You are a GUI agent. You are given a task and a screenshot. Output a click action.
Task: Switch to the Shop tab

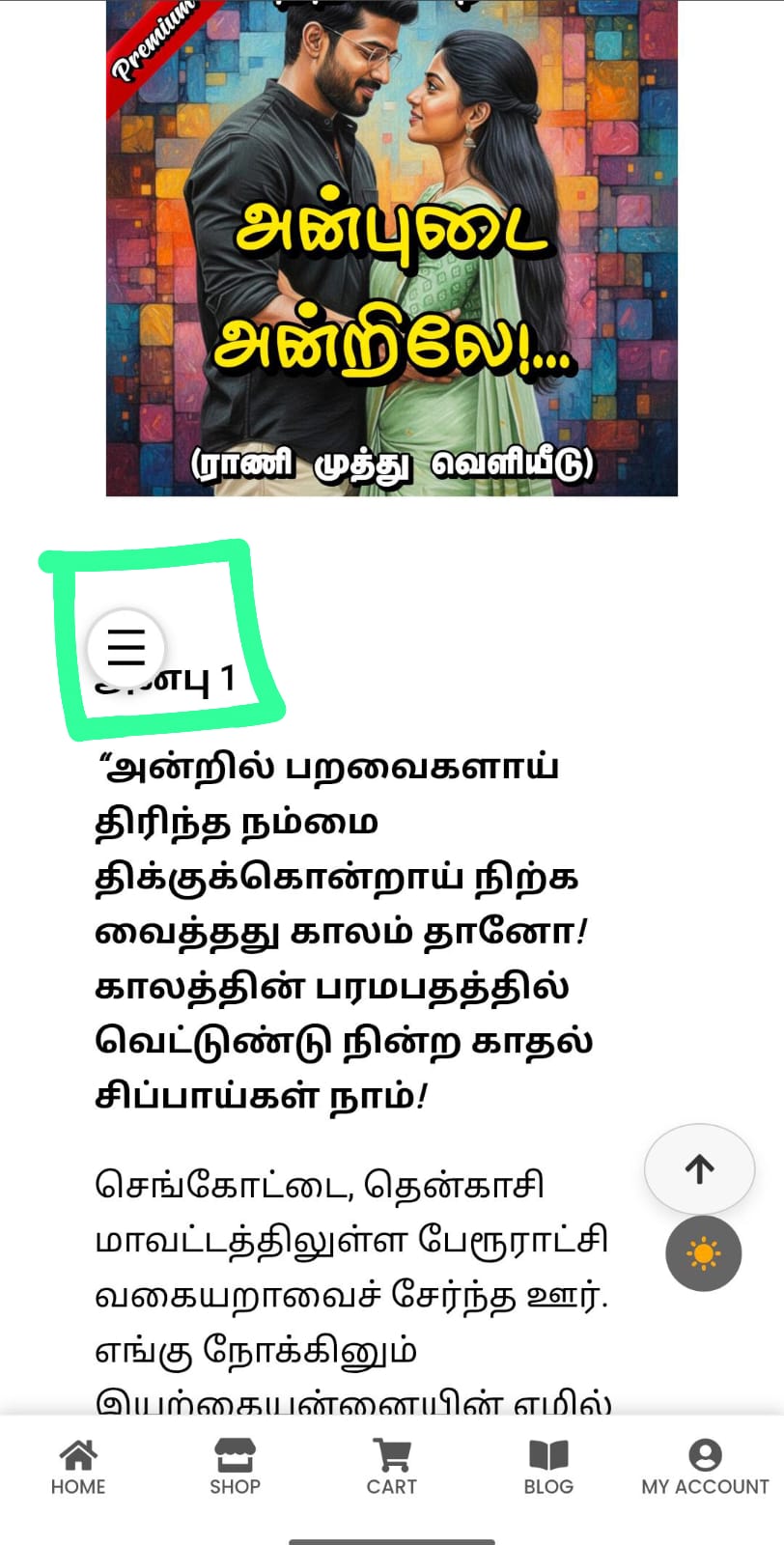coord(235,1468)
